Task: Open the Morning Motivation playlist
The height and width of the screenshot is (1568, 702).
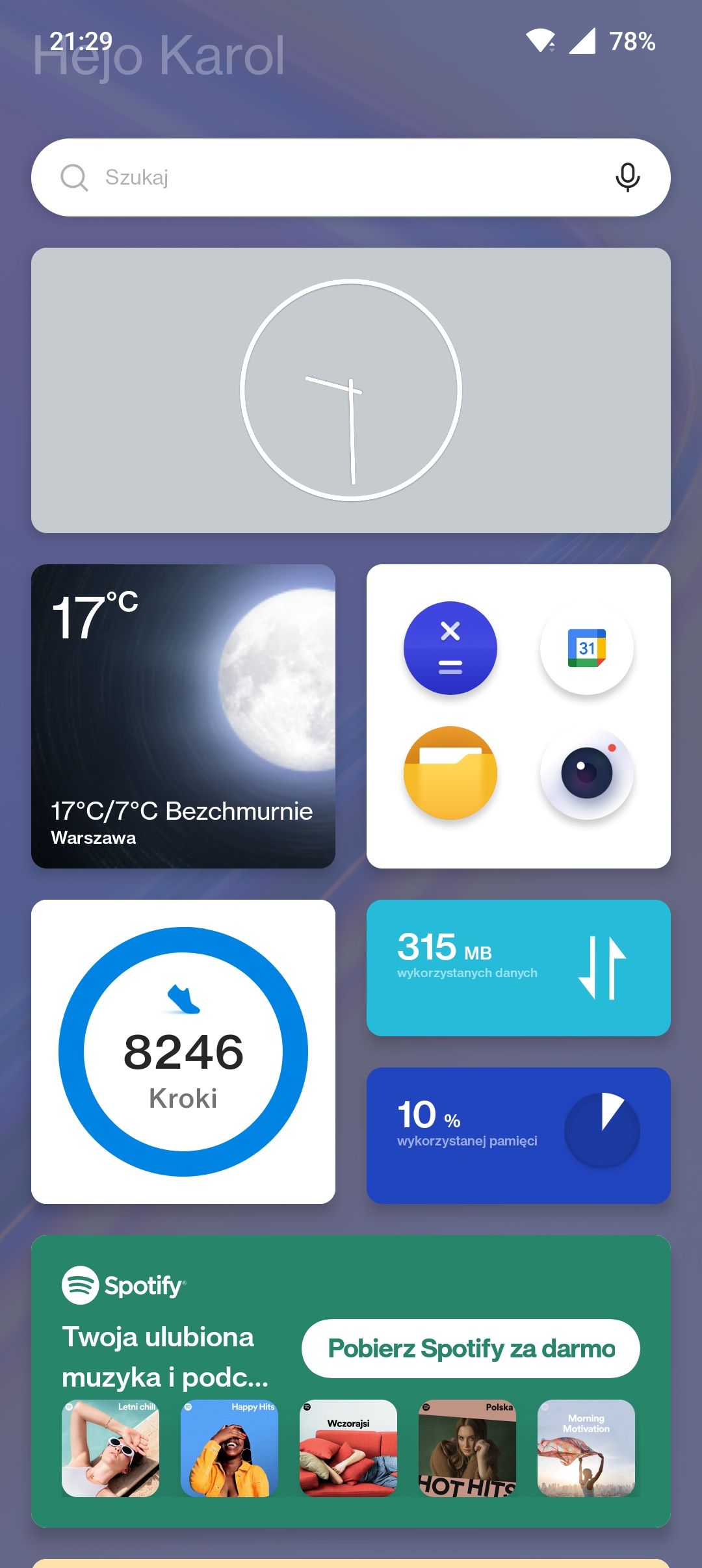Action: [x=586, y=1448]
